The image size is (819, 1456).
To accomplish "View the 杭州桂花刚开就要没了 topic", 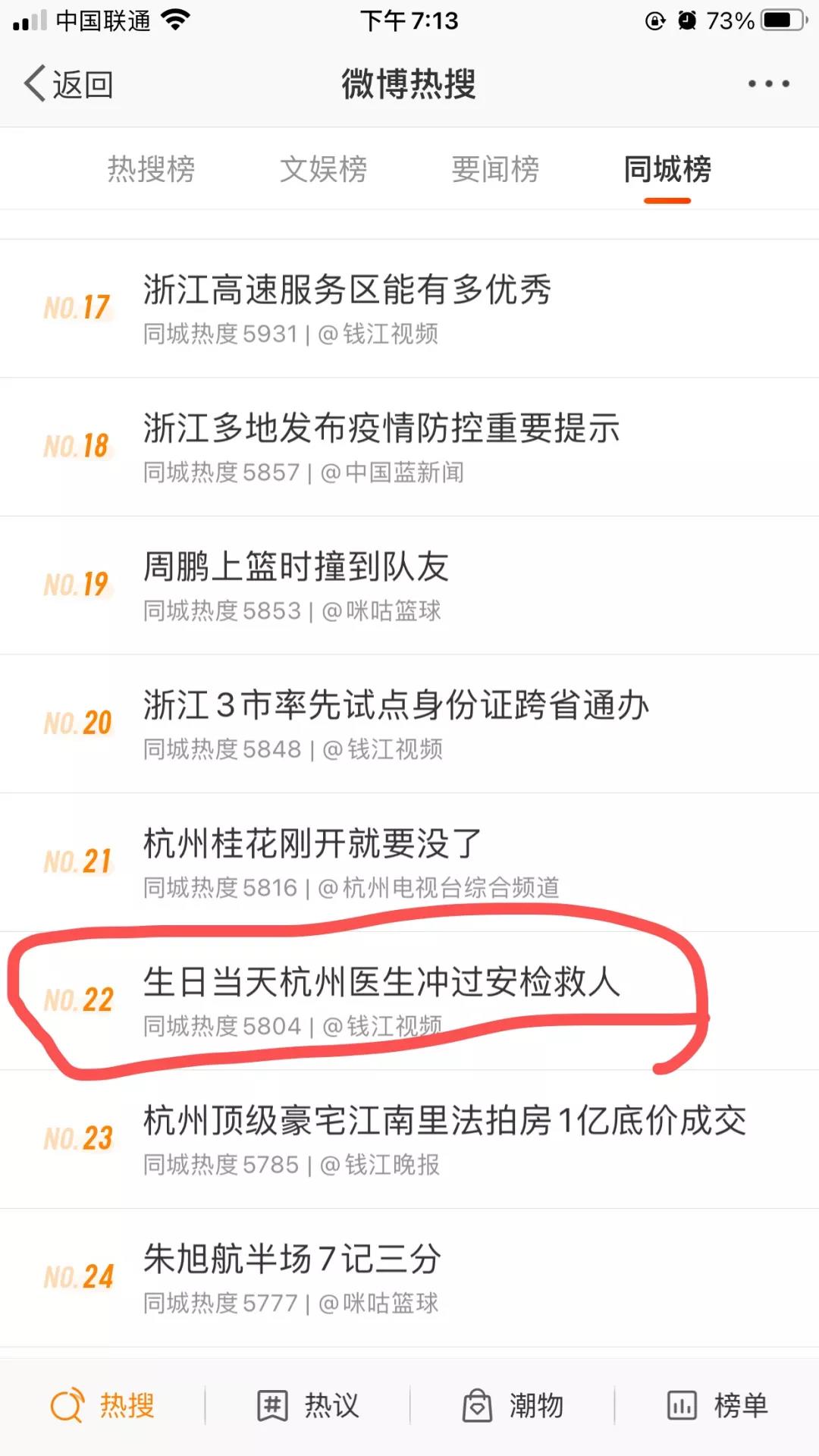I will 312,844.
